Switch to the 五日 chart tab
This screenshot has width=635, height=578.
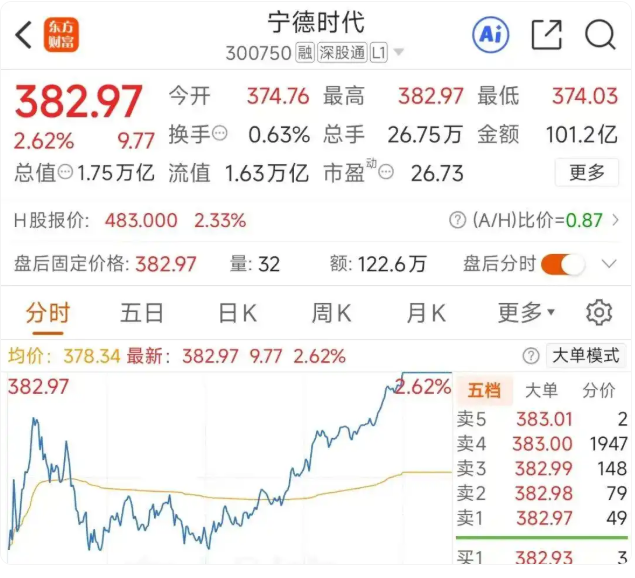coord(142,313)
